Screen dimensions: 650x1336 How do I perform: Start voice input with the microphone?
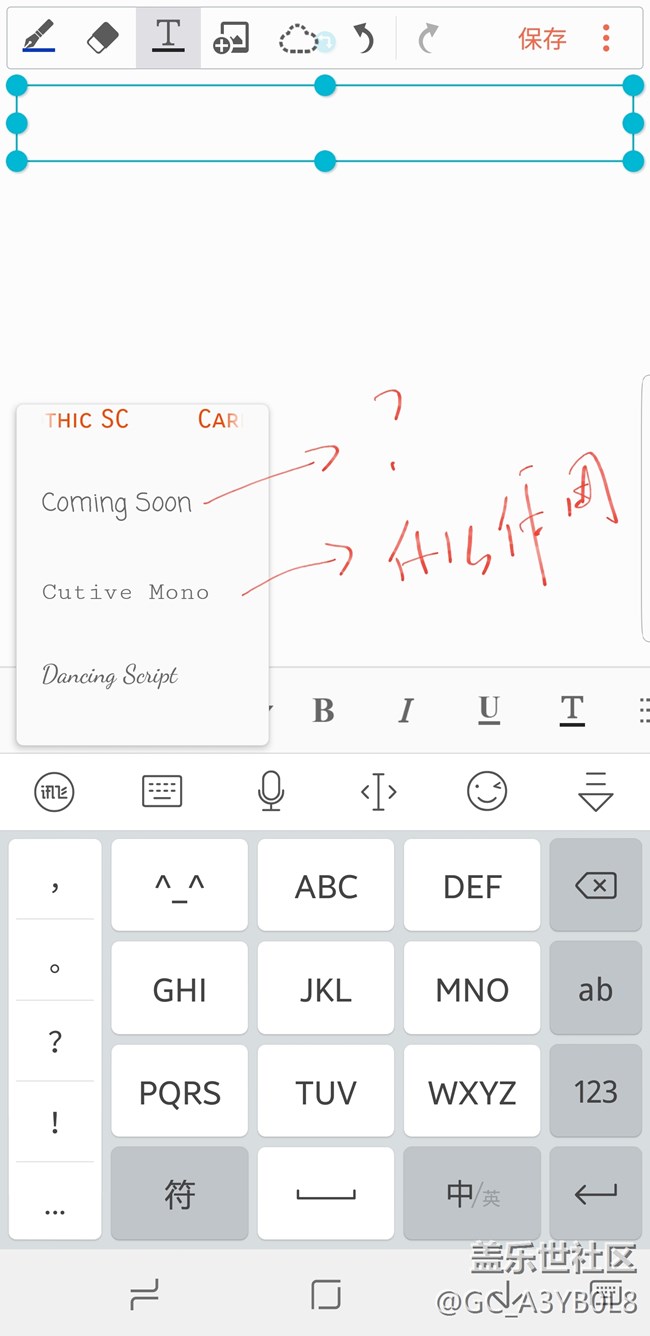coord(270,792)
